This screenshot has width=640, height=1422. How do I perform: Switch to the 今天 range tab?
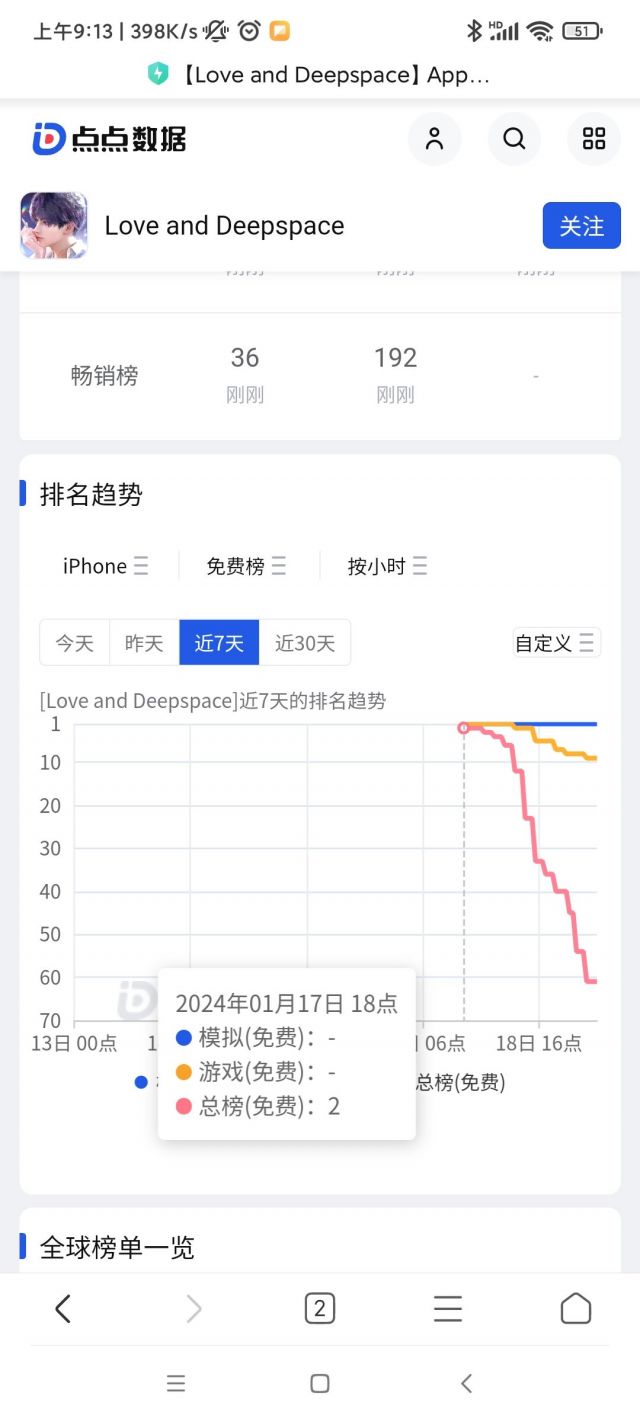tap(74, 642)
